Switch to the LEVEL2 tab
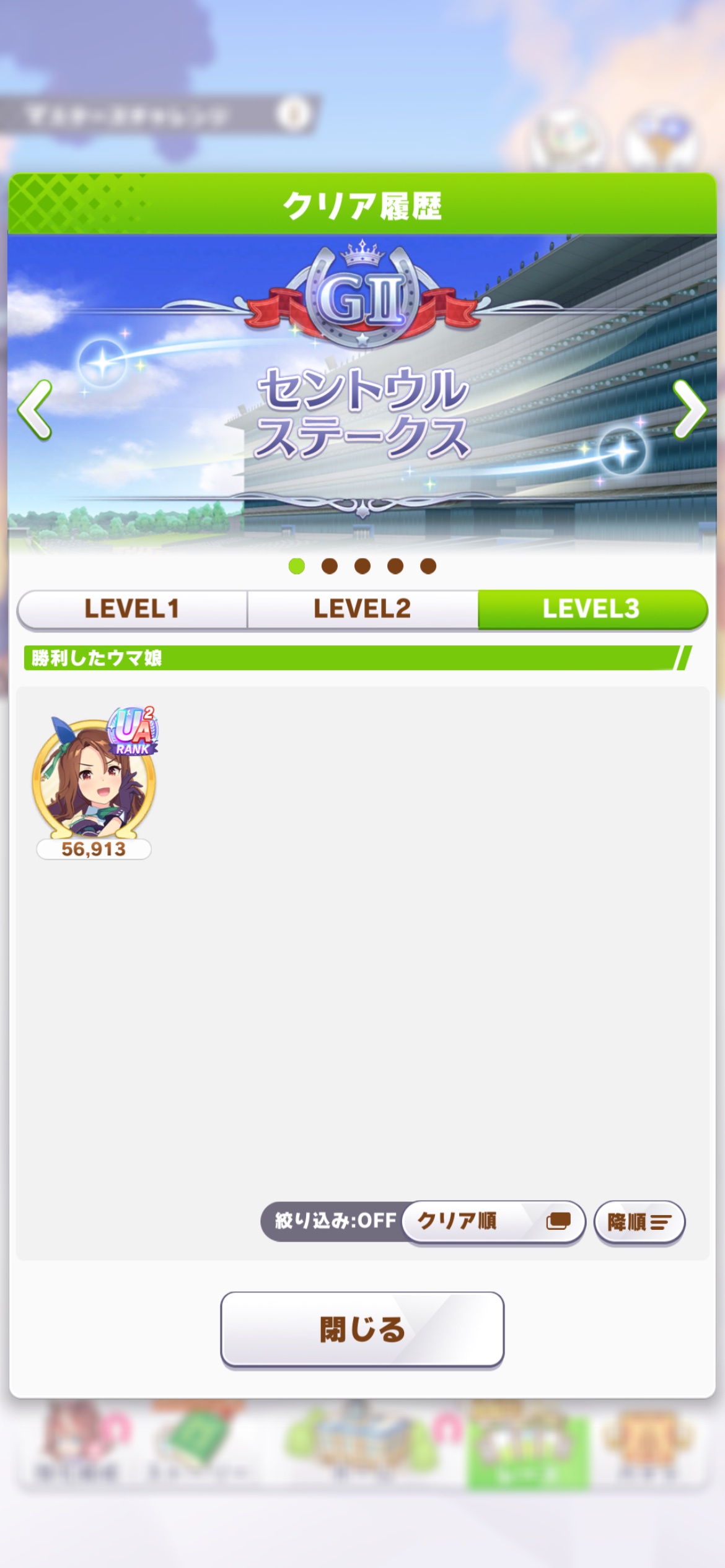This screenshot has height=1568, width=725. point(362,609)
